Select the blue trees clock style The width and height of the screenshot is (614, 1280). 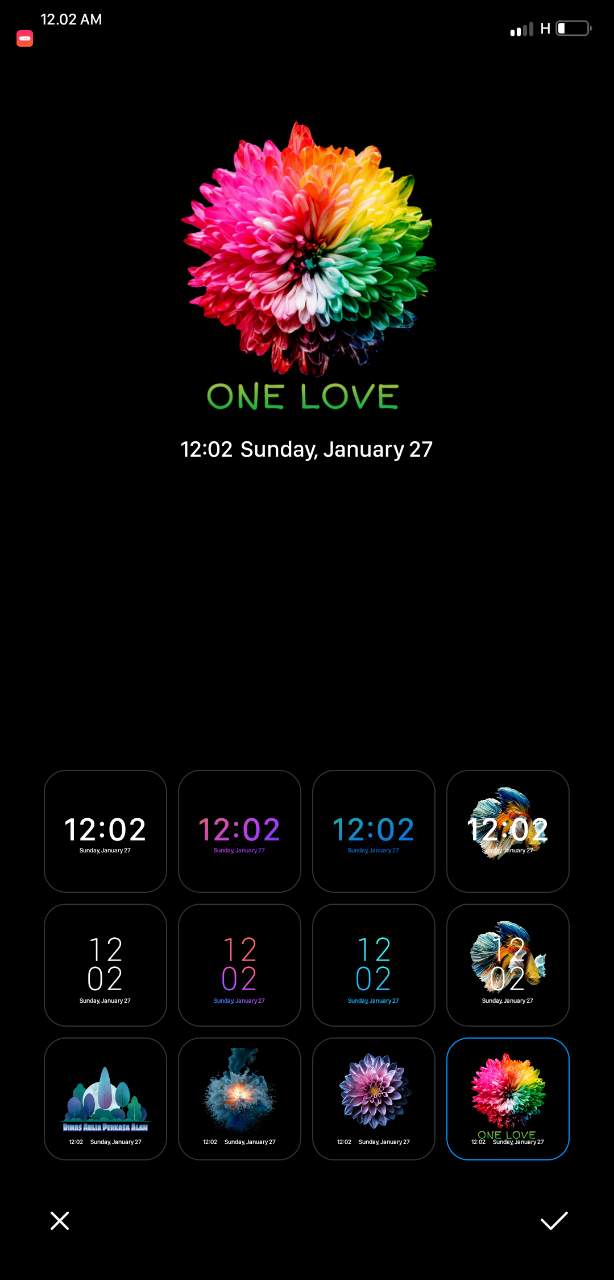pos(105,1099)
